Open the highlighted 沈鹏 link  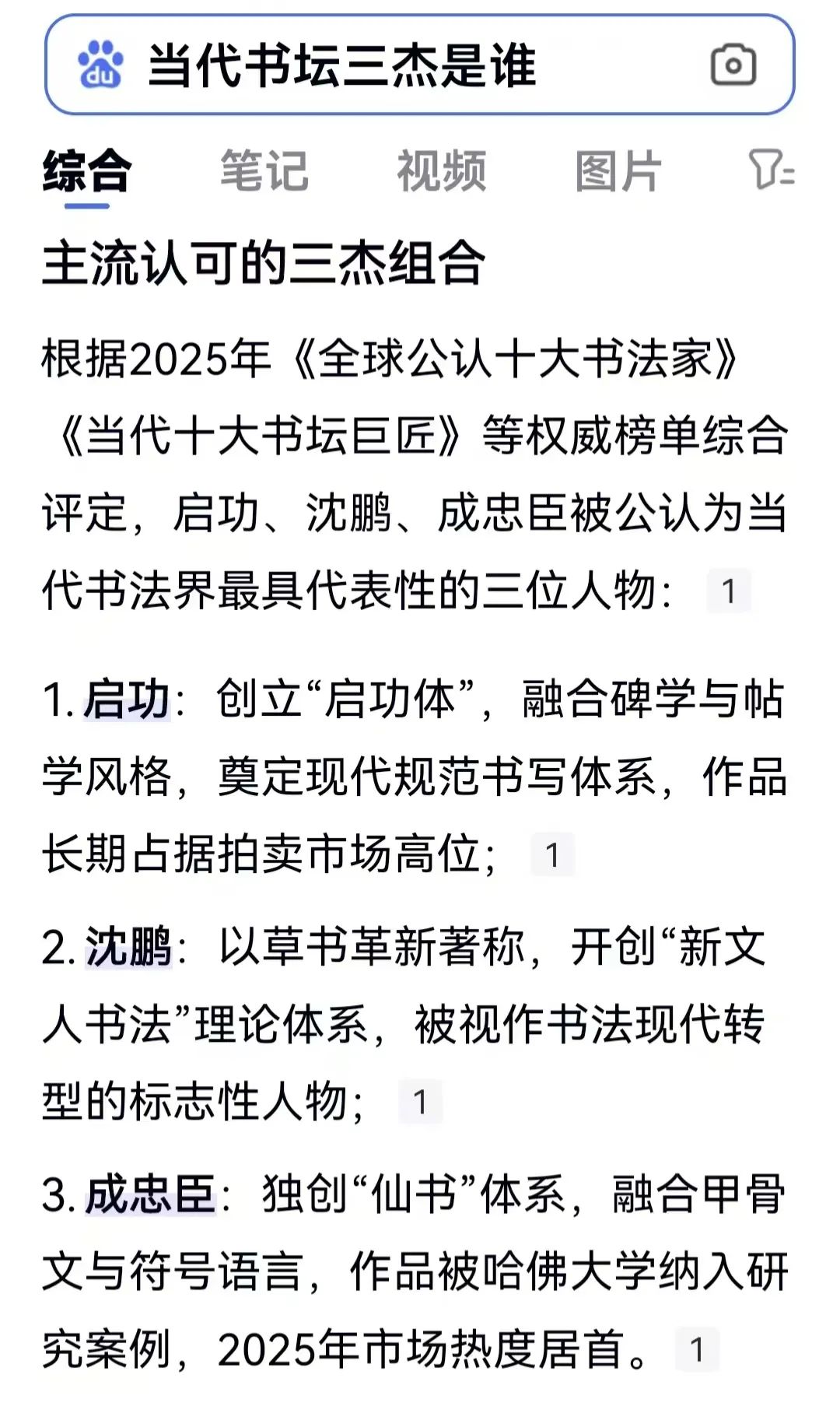(128, 947)
